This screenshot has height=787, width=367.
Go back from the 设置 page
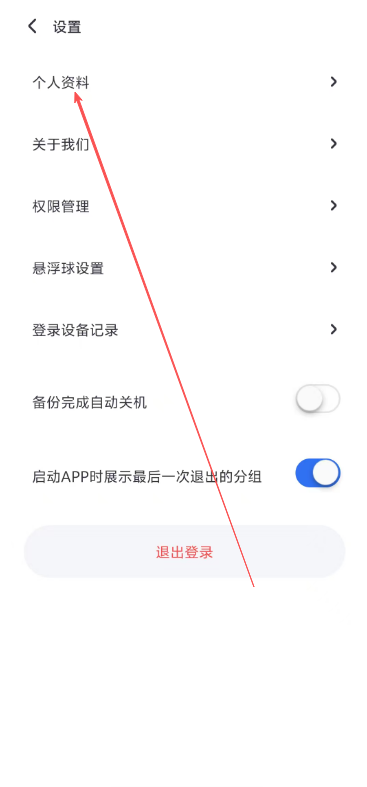click(33, 26)
